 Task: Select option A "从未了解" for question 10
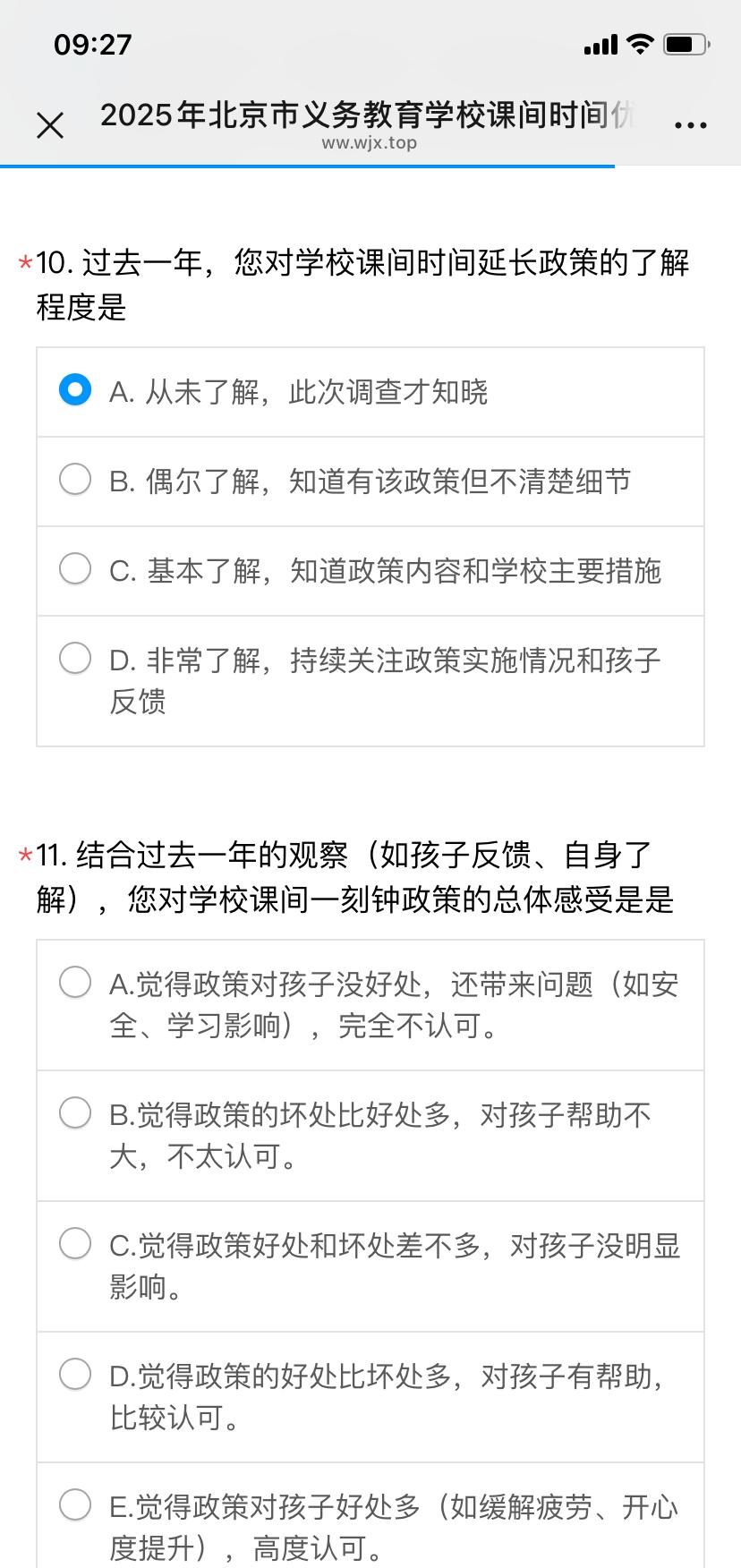(75, 390)
